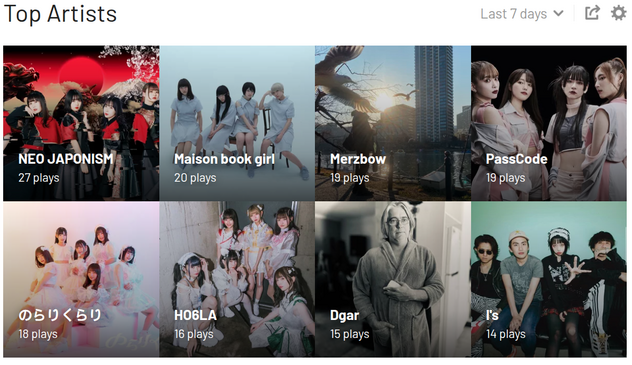Share the Top Artists chart

(x=592, y=13)
